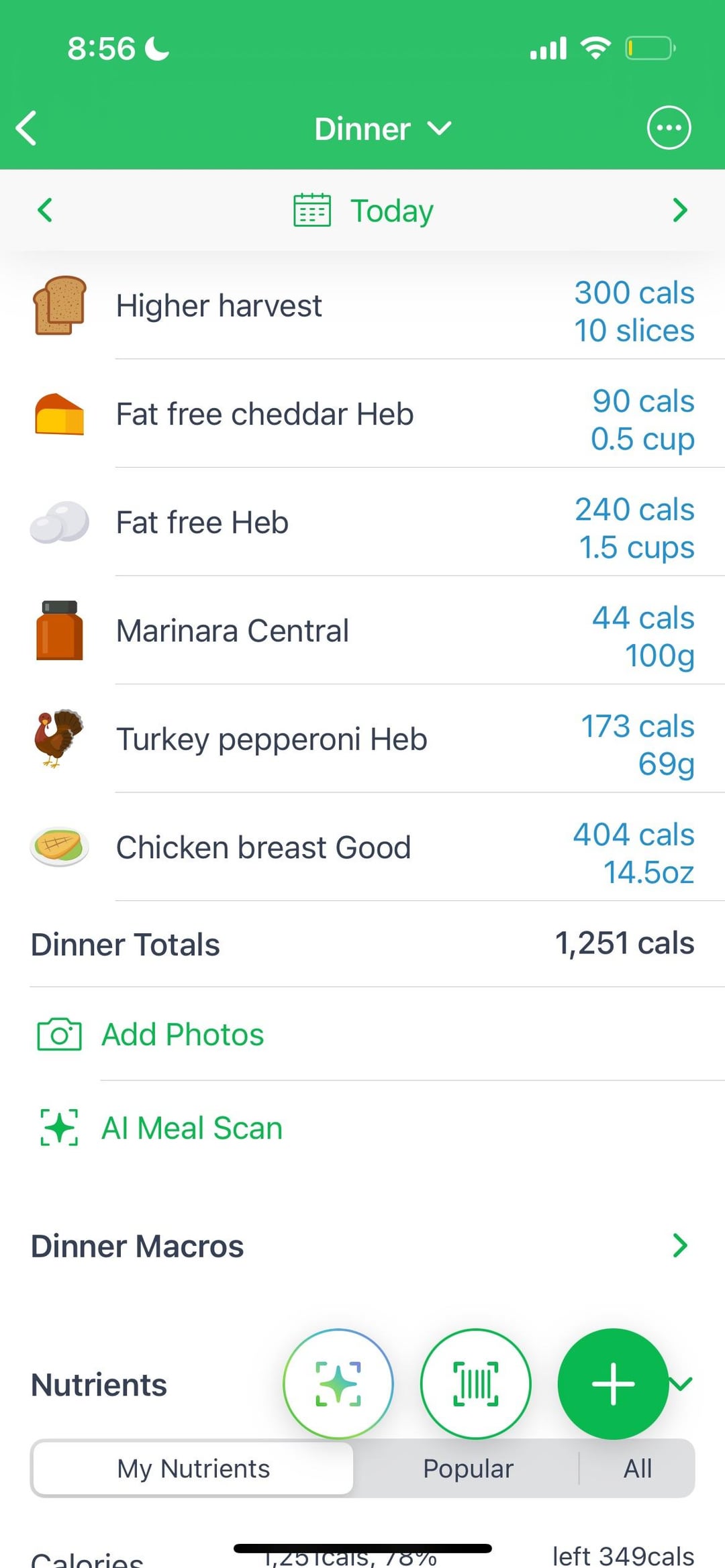Switch to the All nutrients tab
The height and width of the screenshot is (1568, 725).
638,1469
